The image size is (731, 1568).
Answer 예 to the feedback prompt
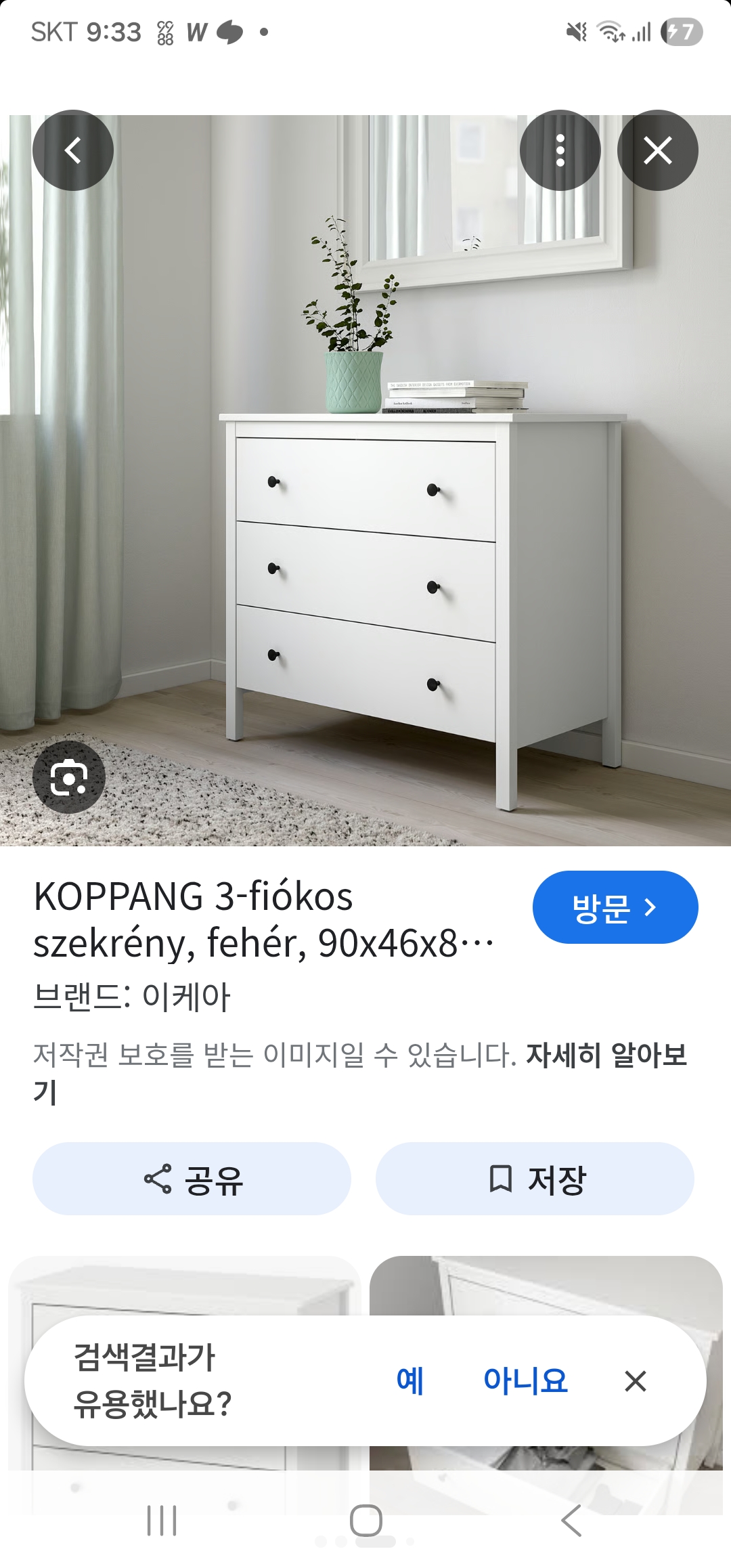pyautogui.click(x=410, y=1380)
